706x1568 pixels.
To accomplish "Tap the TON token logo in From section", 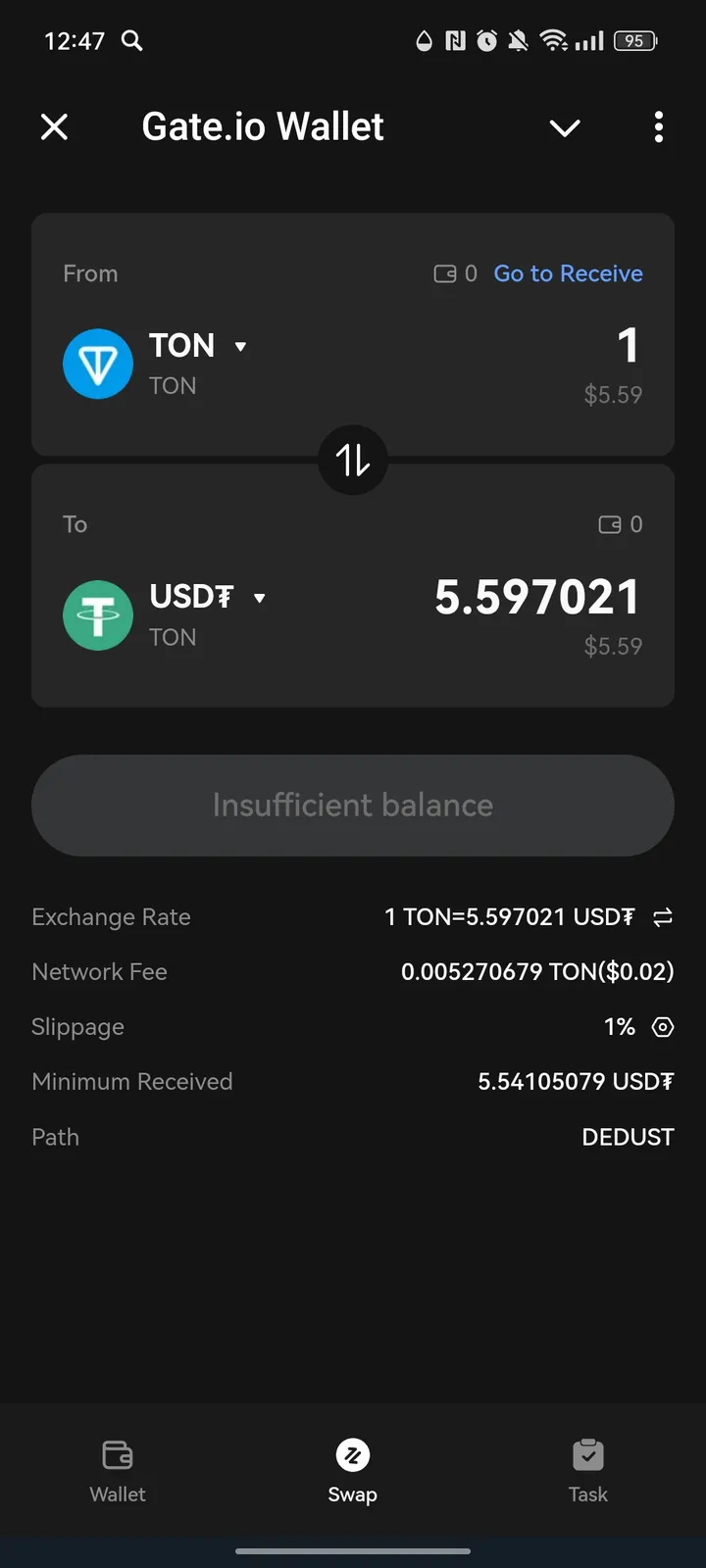I will point(98,364).
